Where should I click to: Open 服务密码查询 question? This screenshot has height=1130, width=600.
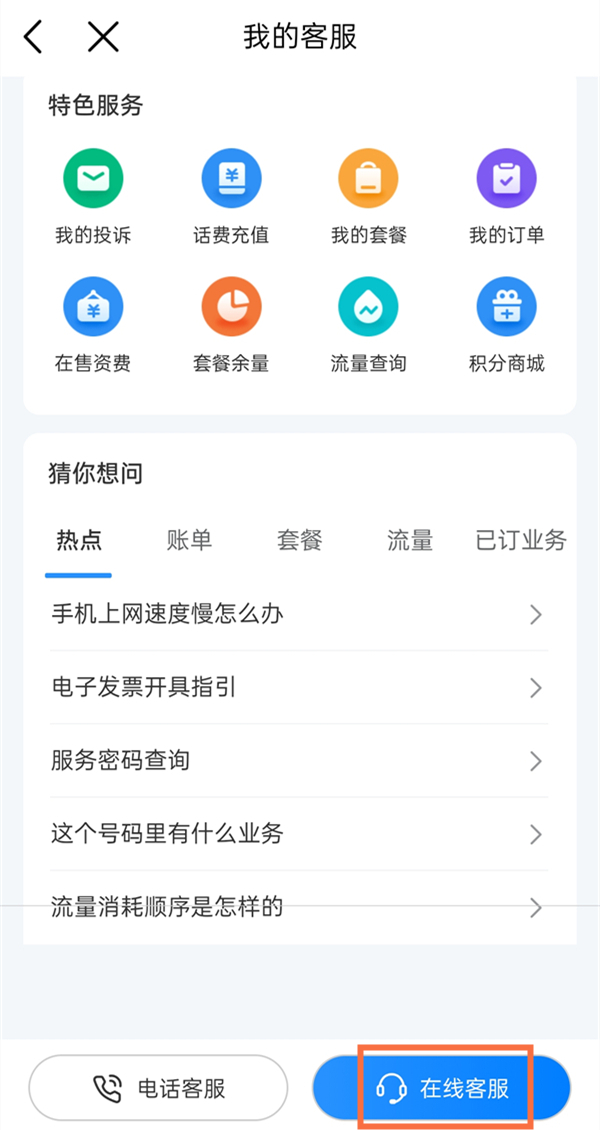(299, 761)
